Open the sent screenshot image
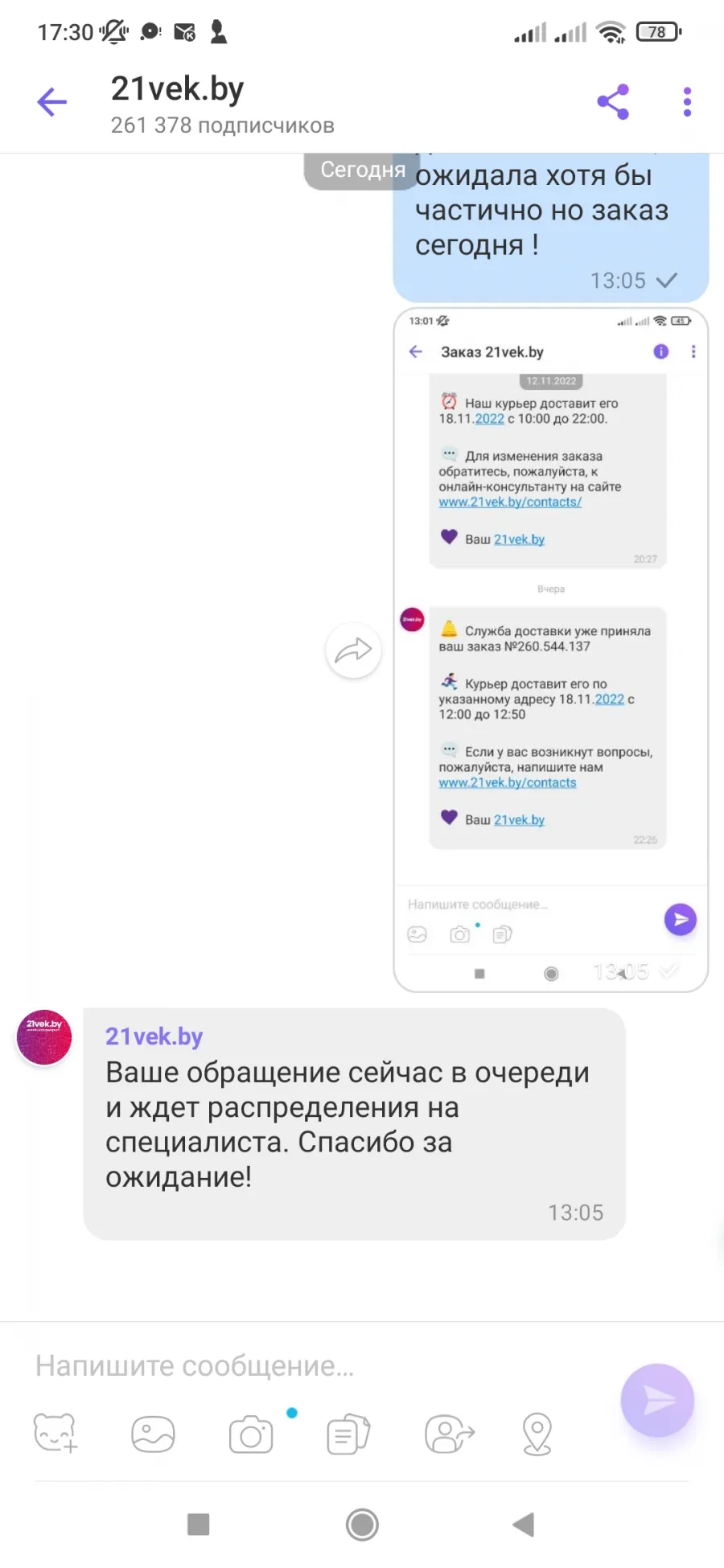724x1568 pixels. click(551, 650)
